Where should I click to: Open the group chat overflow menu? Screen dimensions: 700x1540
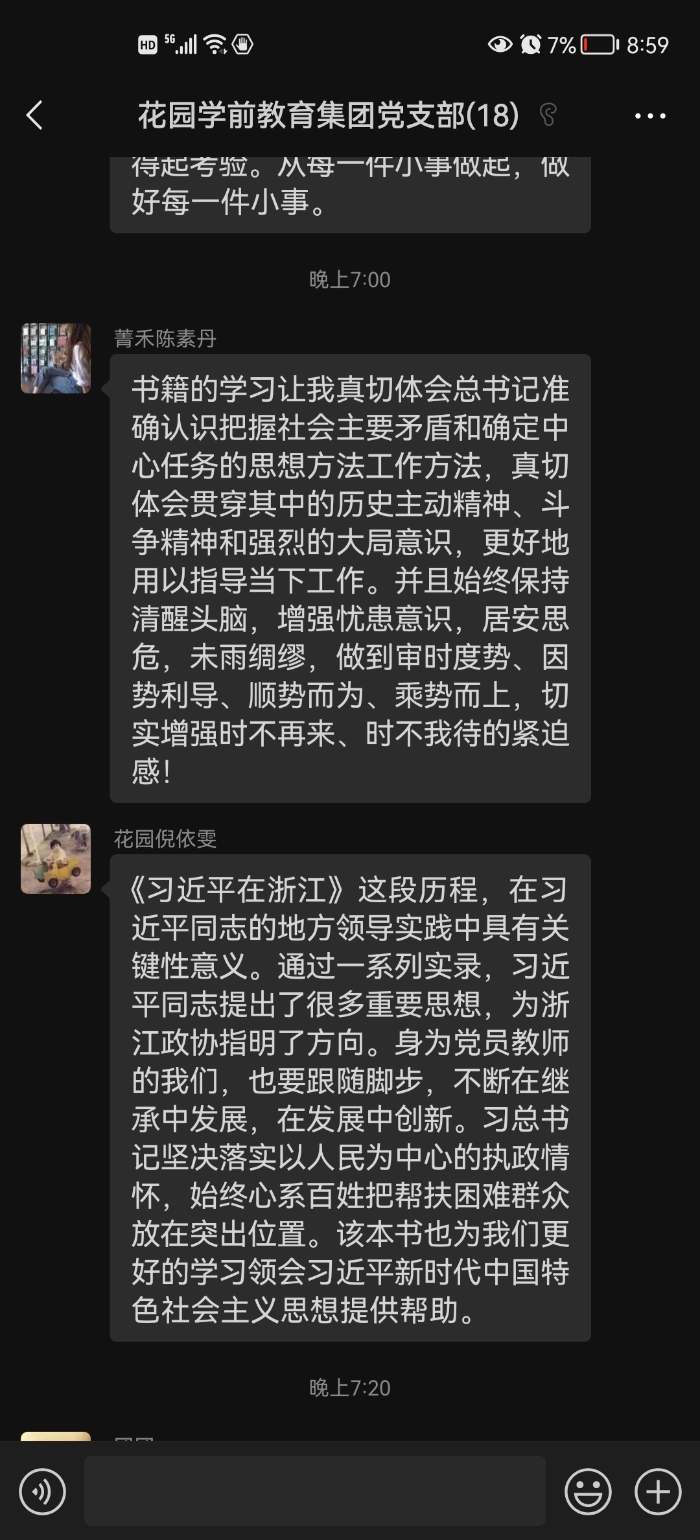click(x=650, y=116)
